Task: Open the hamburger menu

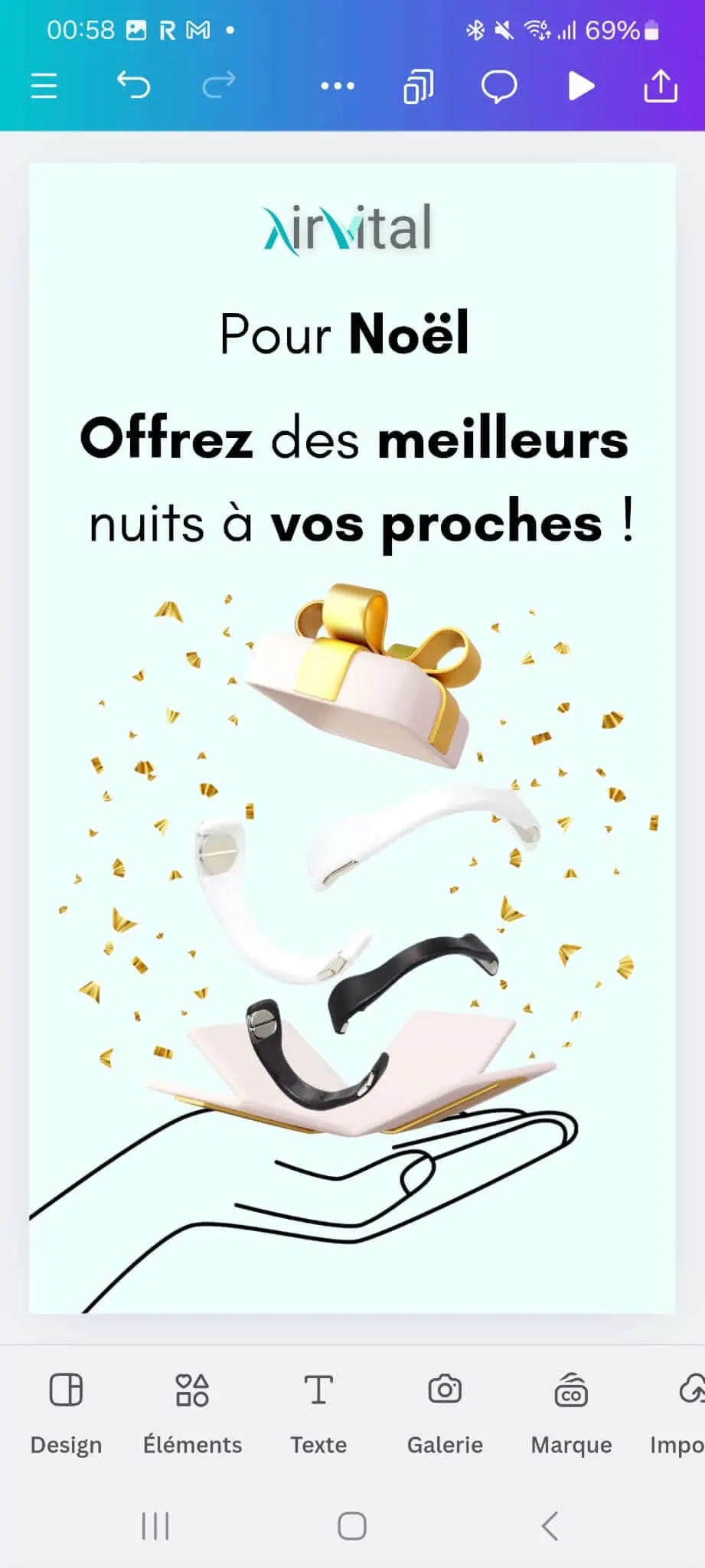Action: [x=44, y=86]
